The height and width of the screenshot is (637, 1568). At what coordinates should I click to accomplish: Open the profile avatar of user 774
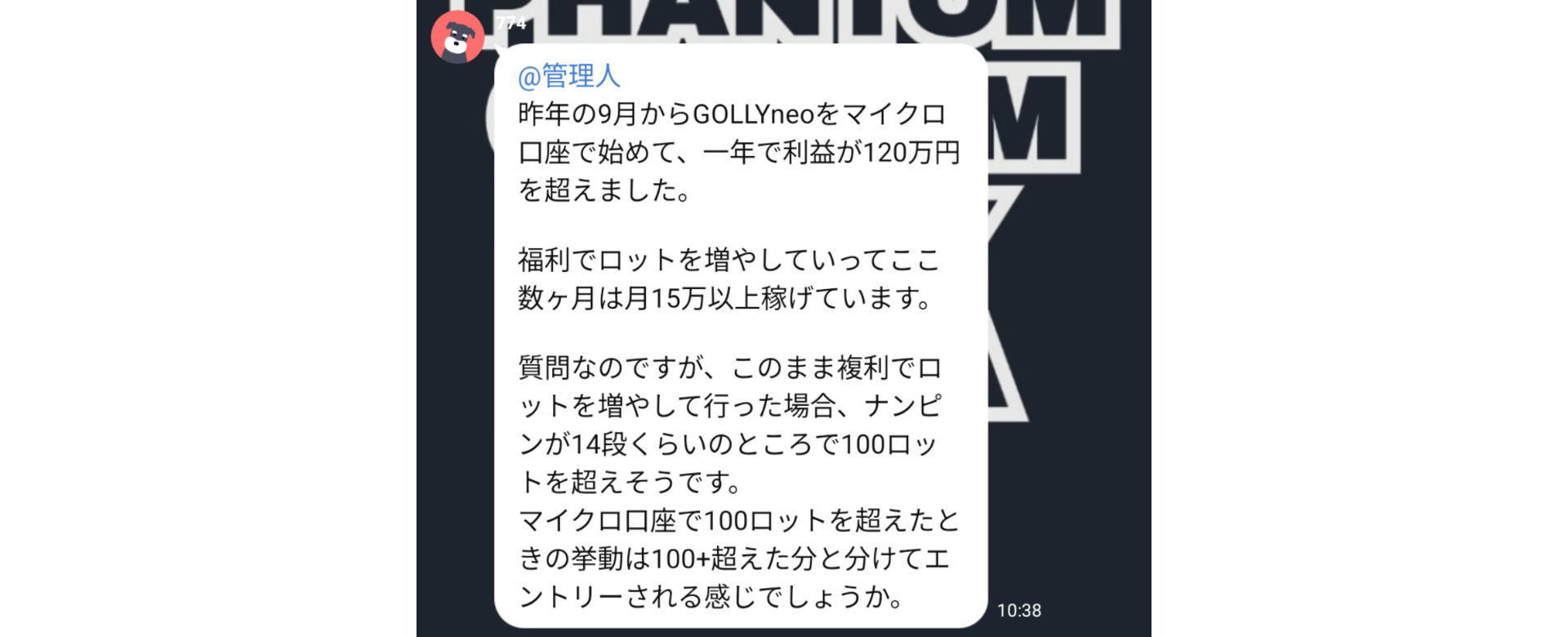pyautogui.click(x=457, y=37)
